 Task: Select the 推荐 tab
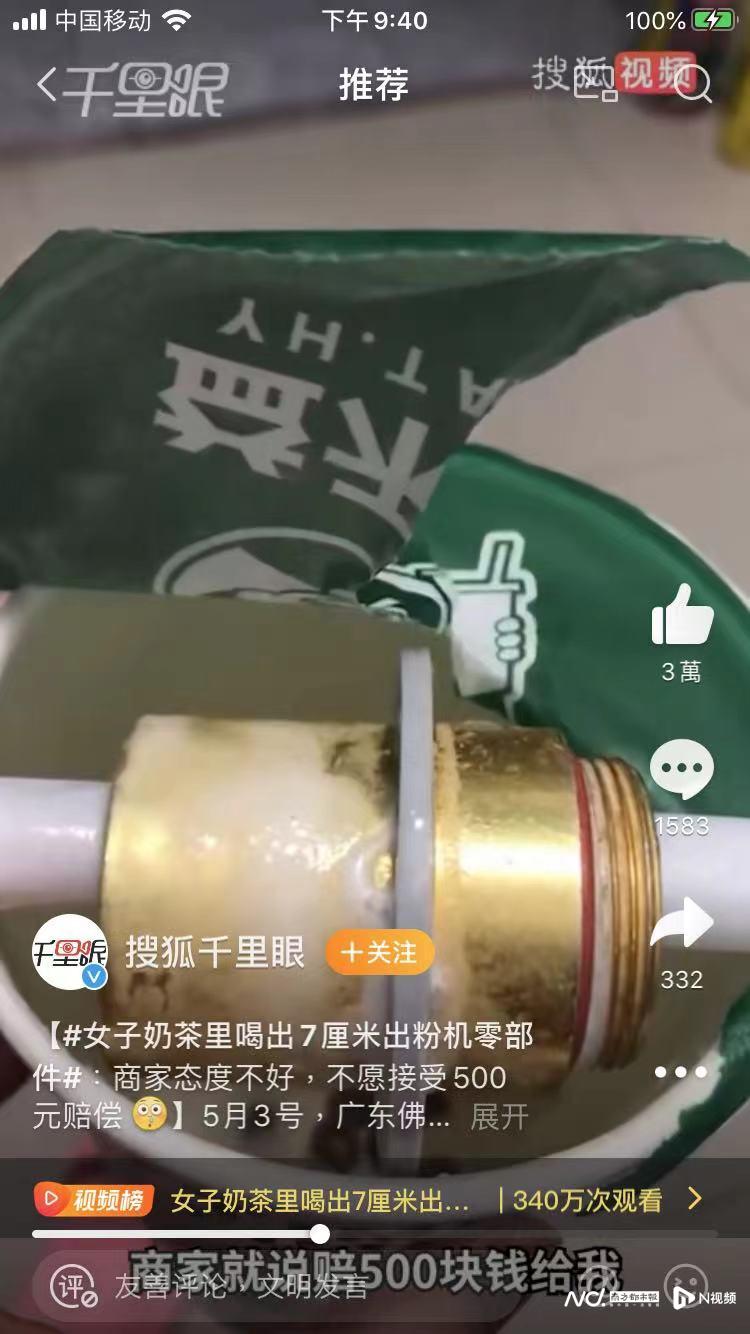point(373,84)
